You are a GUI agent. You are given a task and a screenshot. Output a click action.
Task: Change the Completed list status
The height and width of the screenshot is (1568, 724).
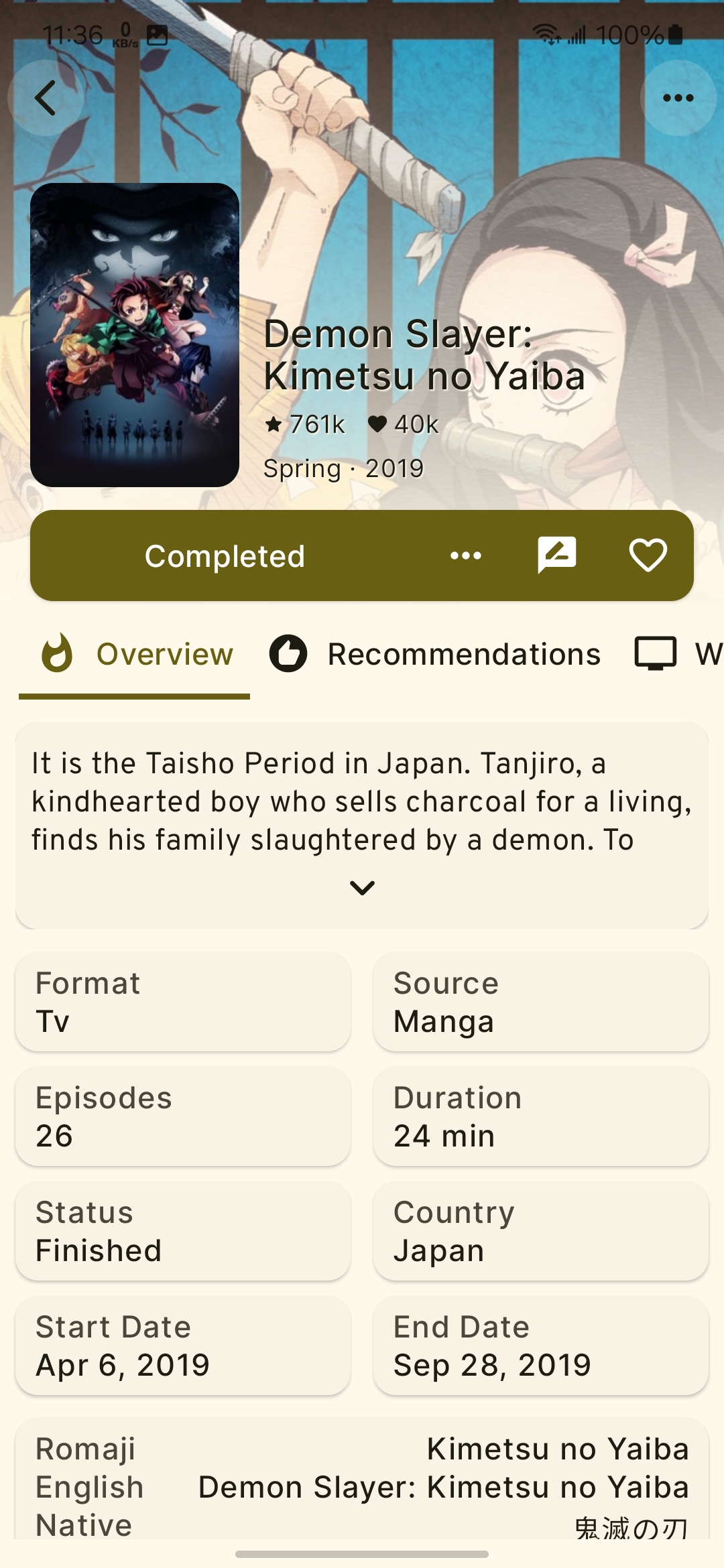225,556
